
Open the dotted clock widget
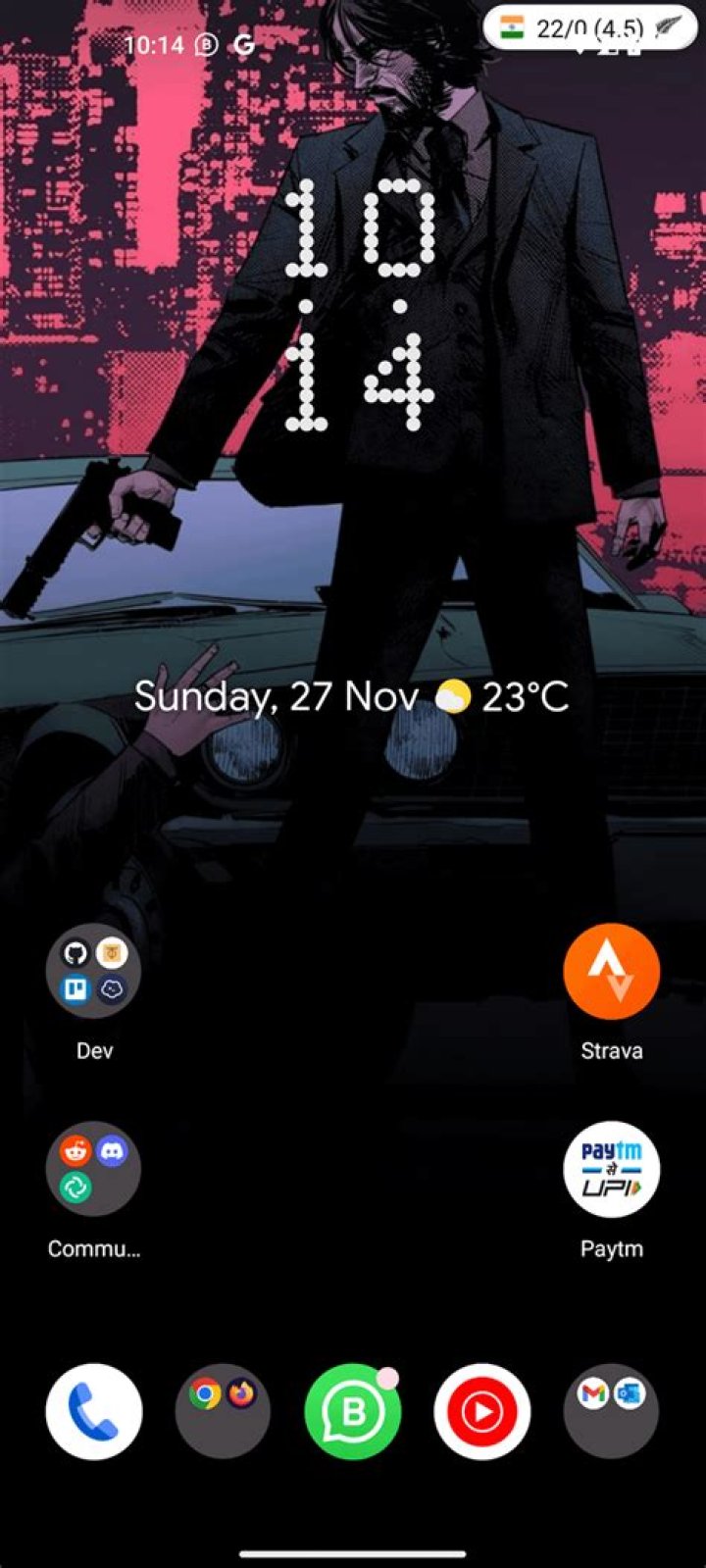click(x=359, y=306)
